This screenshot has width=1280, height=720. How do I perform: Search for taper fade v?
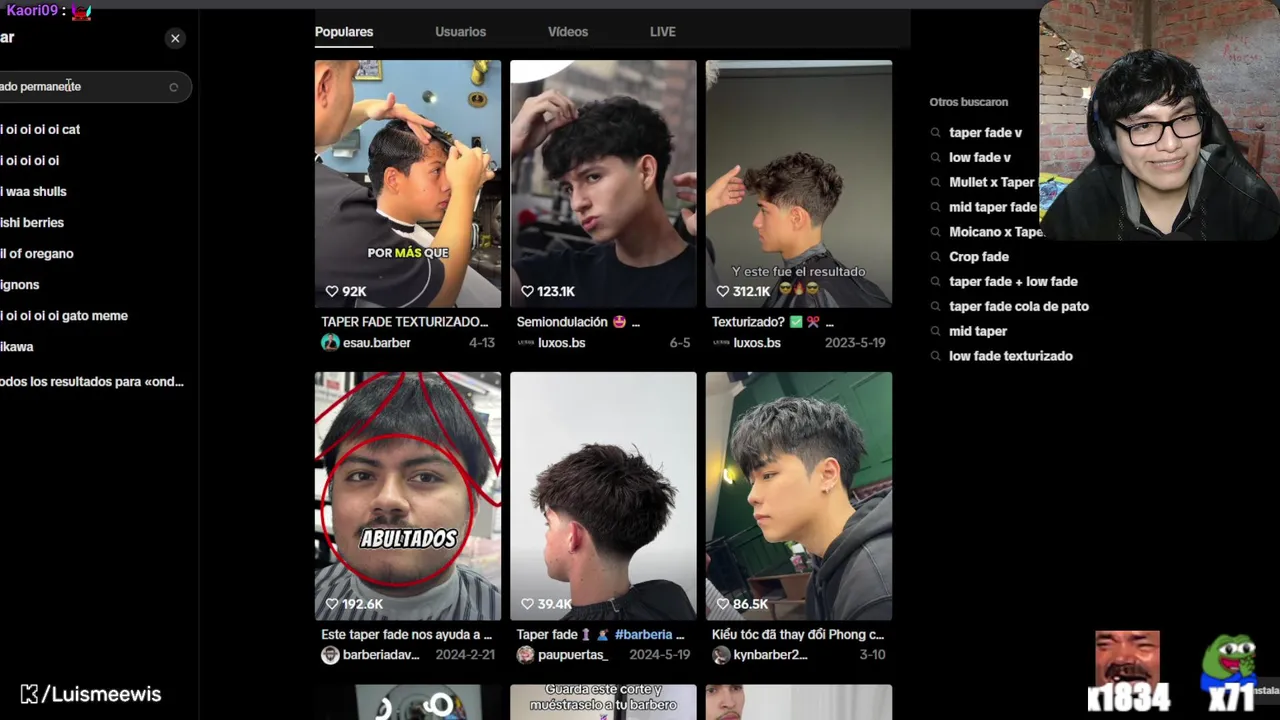pyautogui.click(x=985, y=132)
